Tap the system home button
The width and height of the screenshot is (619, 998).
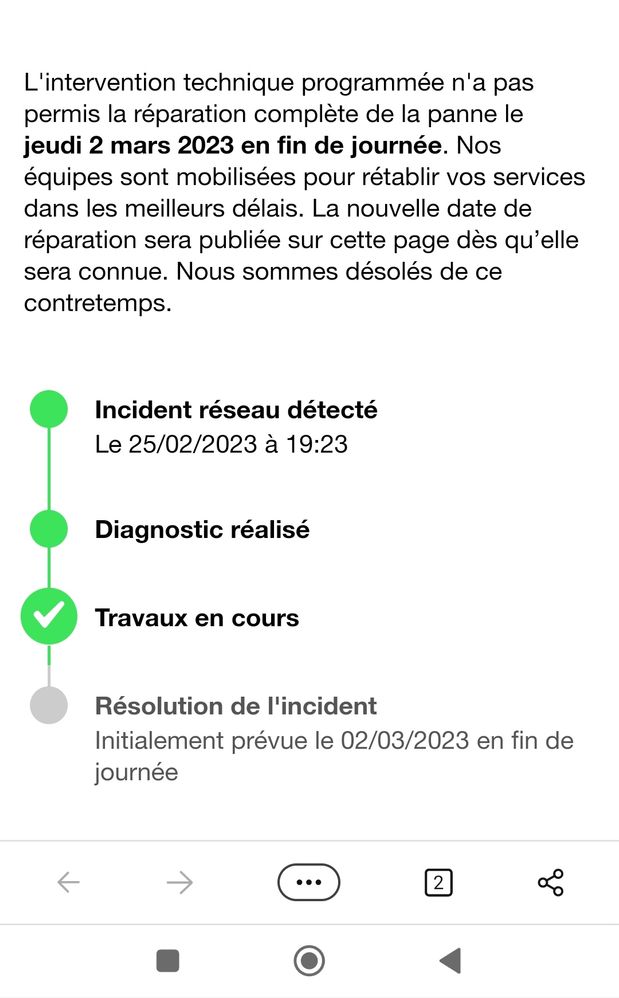(x=309, y=961)
